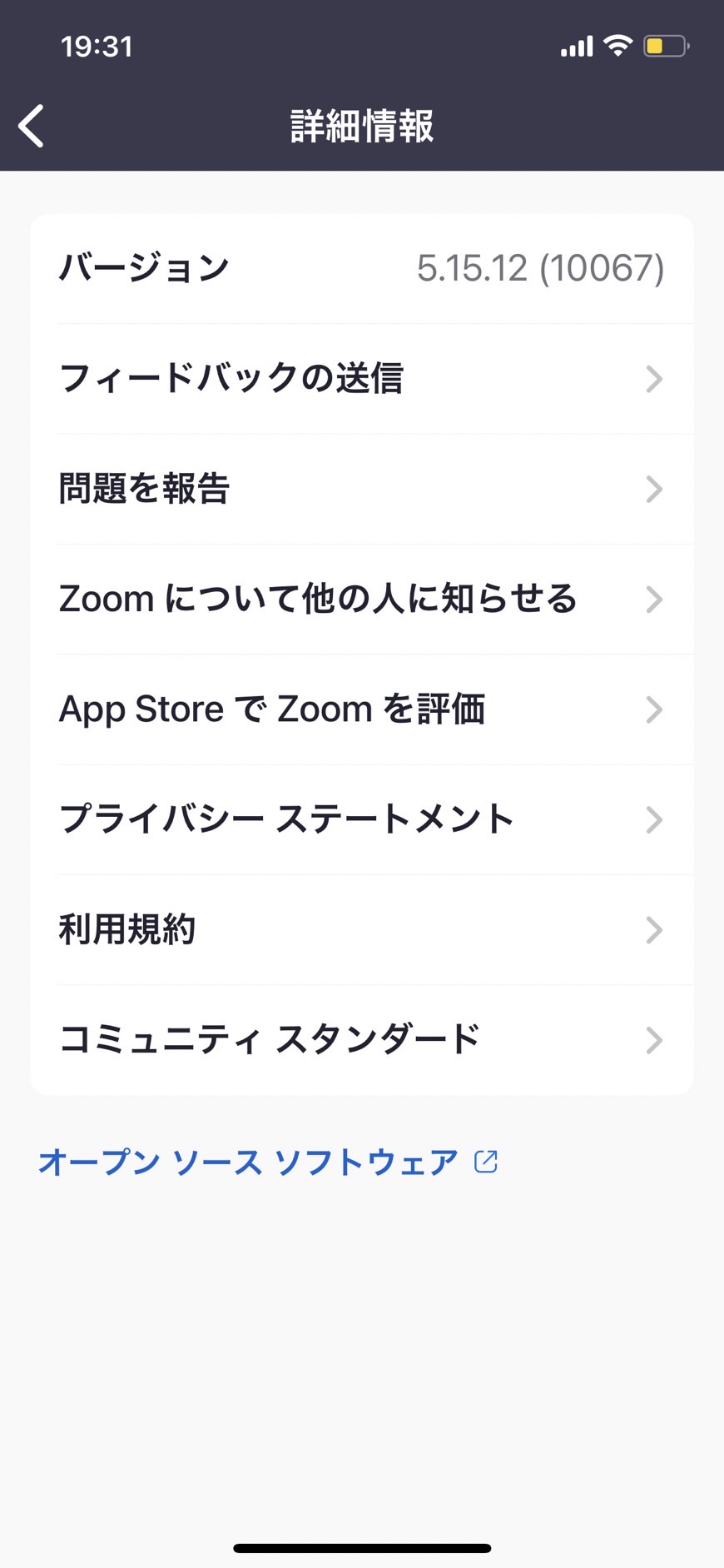Open コミュニティ スタンダード
Image resolution: width=724 pixels, height=1568 pixels.
(362, 1040)
